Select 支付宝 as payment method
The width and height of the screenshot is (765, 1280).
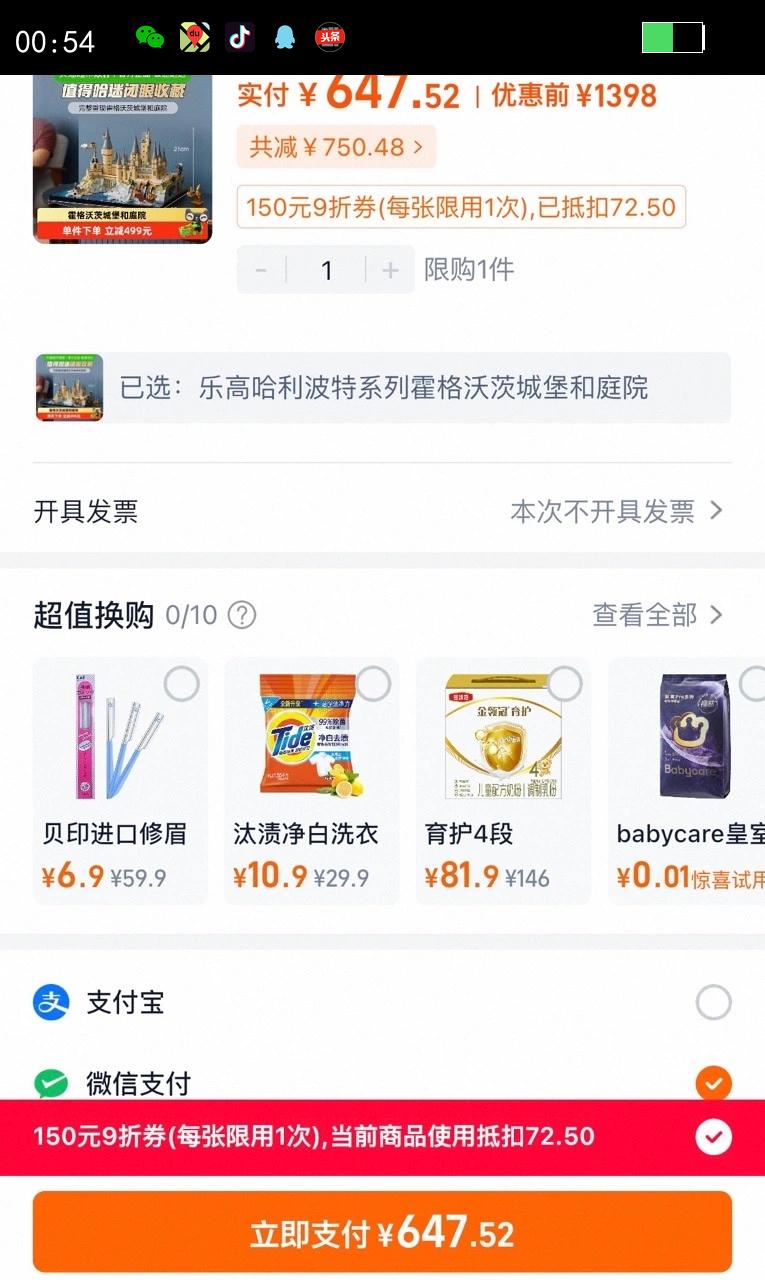[x=713, y=1002]
